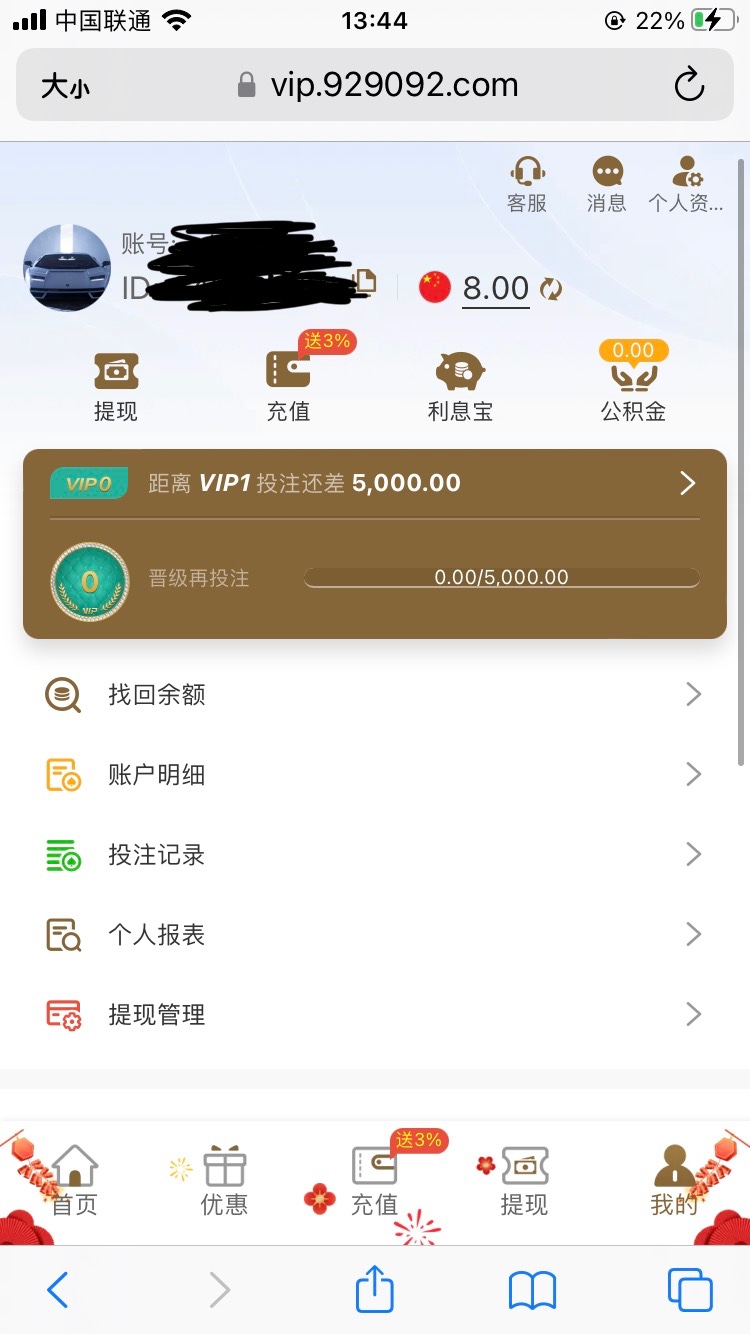
Task: Open 找回余额
Action: tap(374, 694)
